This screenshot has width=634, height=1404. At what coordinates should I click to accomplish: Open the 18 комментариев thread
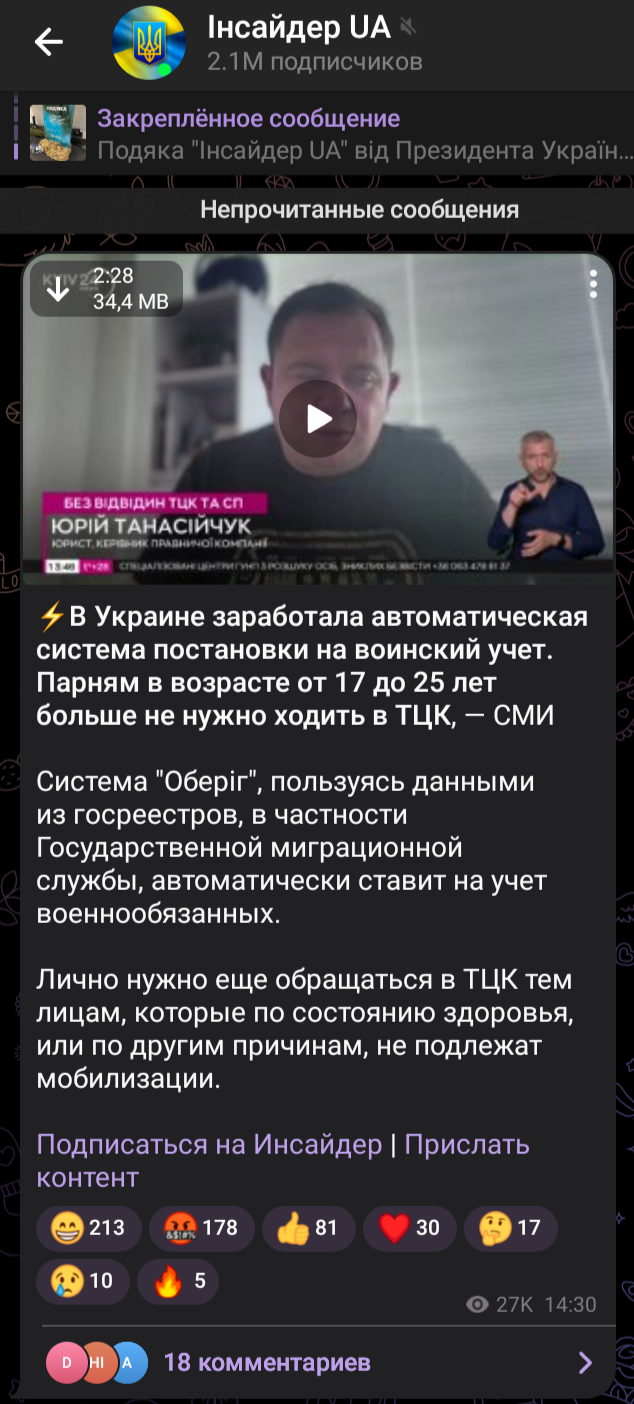click(317, 1361)
